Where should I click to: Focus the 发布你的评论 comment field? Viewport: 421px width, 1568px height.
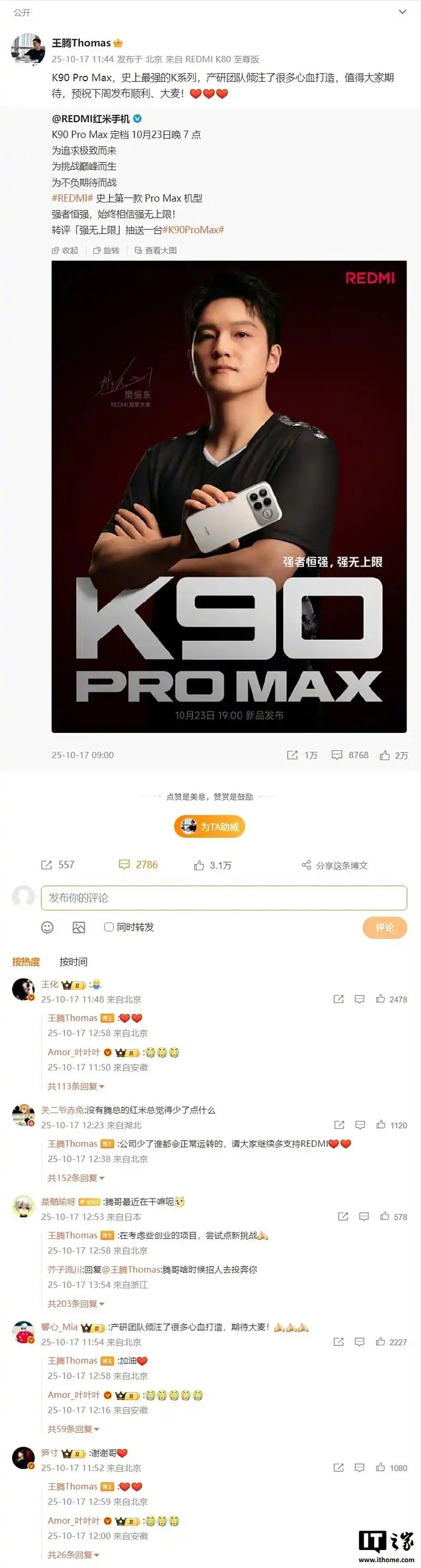point(223,898)
